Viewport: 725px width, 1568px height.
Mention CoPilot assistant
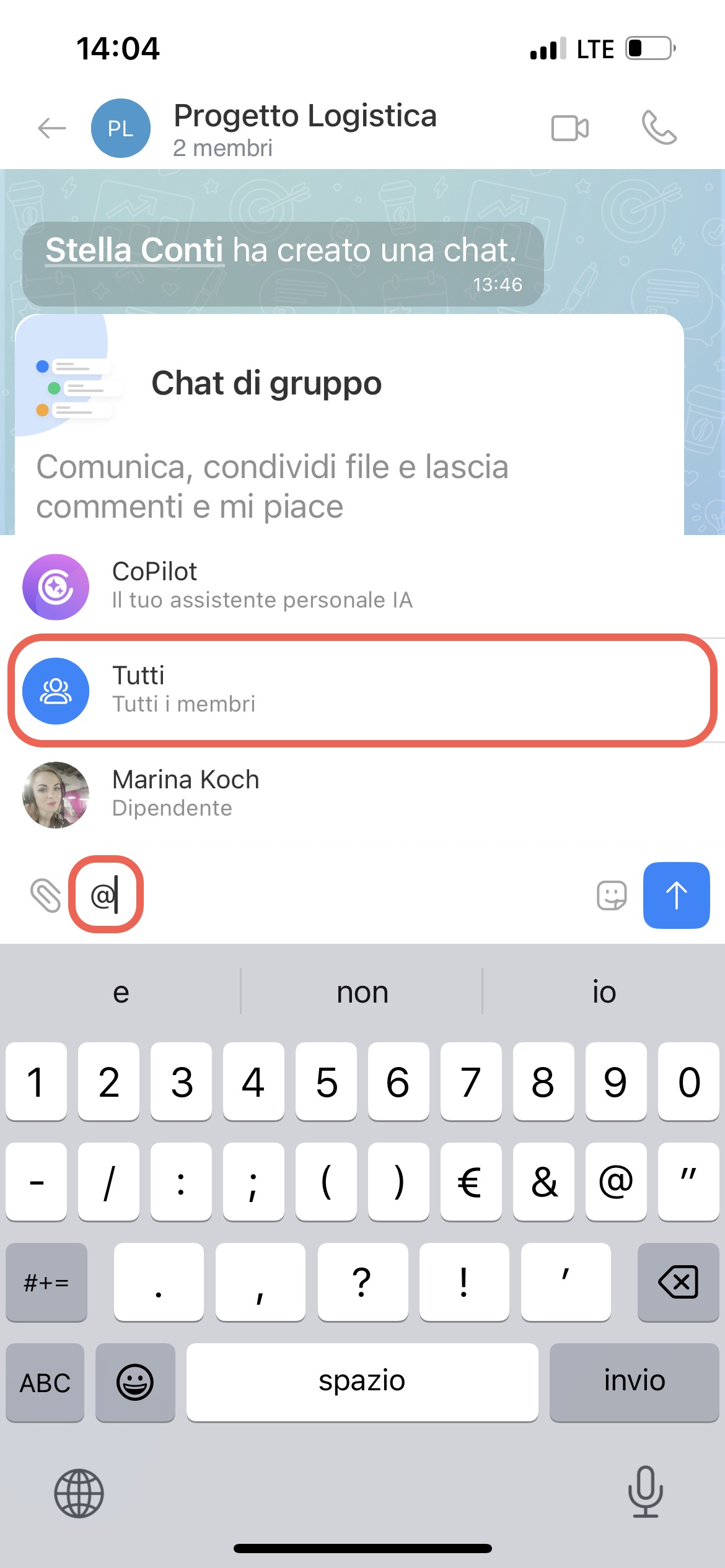point(260,586)
